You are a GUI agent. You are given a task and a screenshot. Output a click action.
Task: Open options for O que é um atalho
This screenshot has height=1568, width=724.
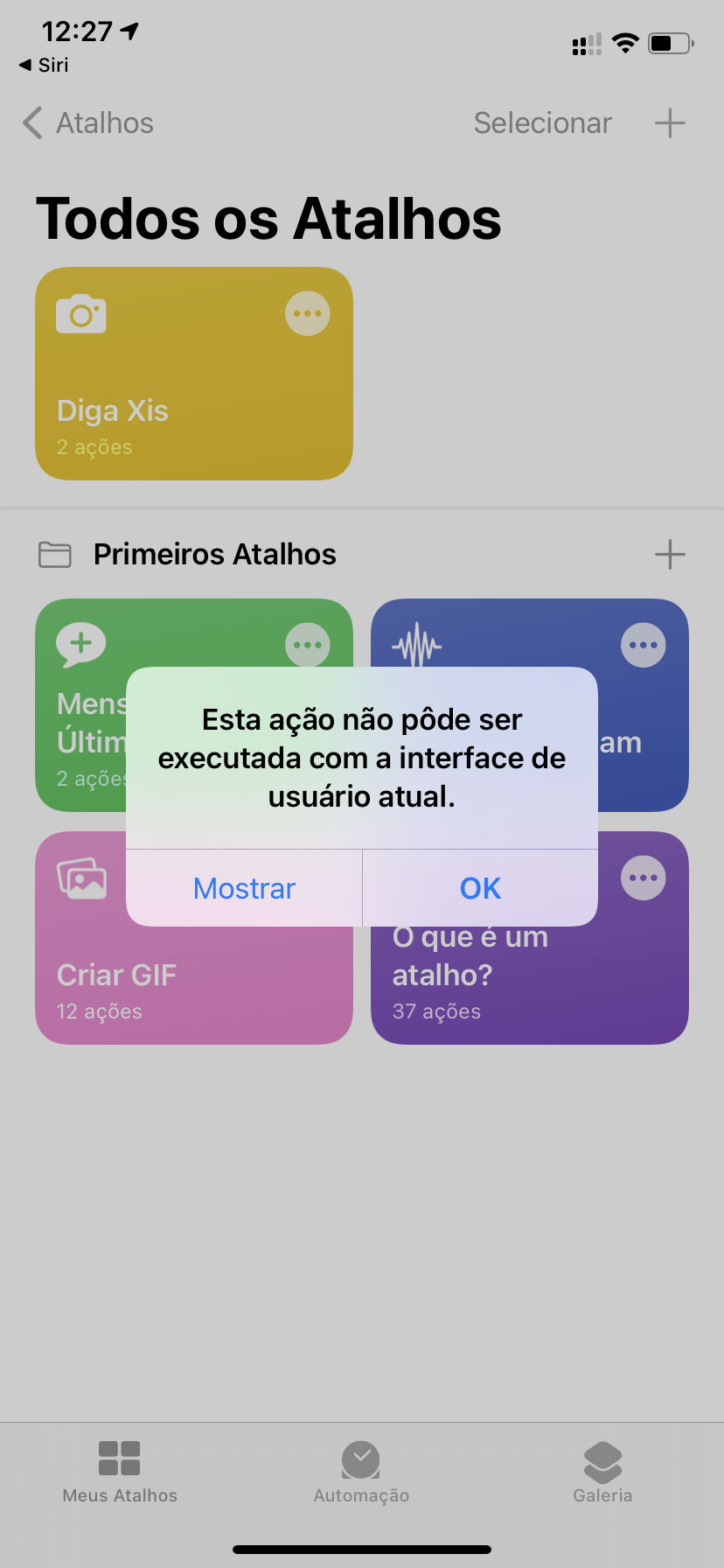(644, 878)
